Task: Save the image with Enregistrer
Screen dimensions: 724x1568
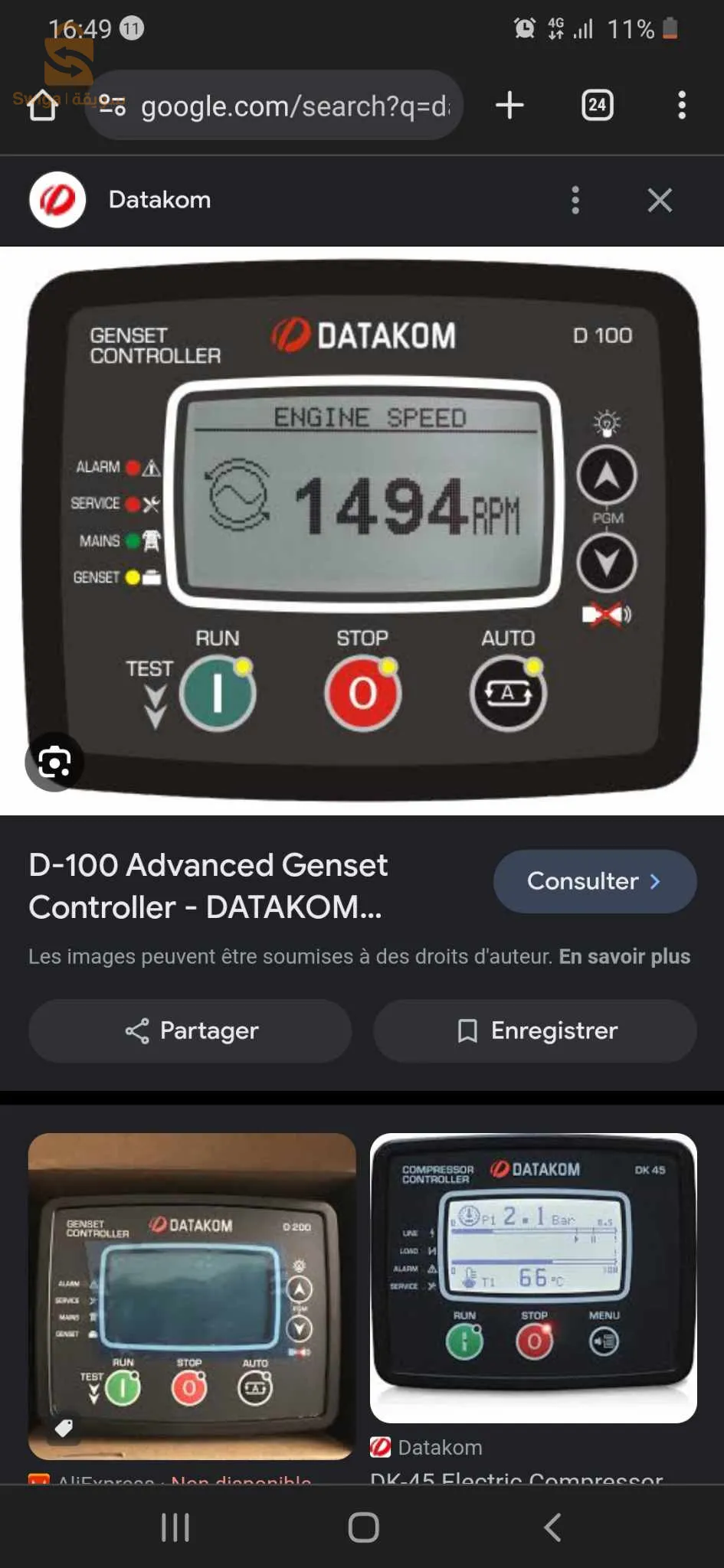Action: pos(535,1031)
